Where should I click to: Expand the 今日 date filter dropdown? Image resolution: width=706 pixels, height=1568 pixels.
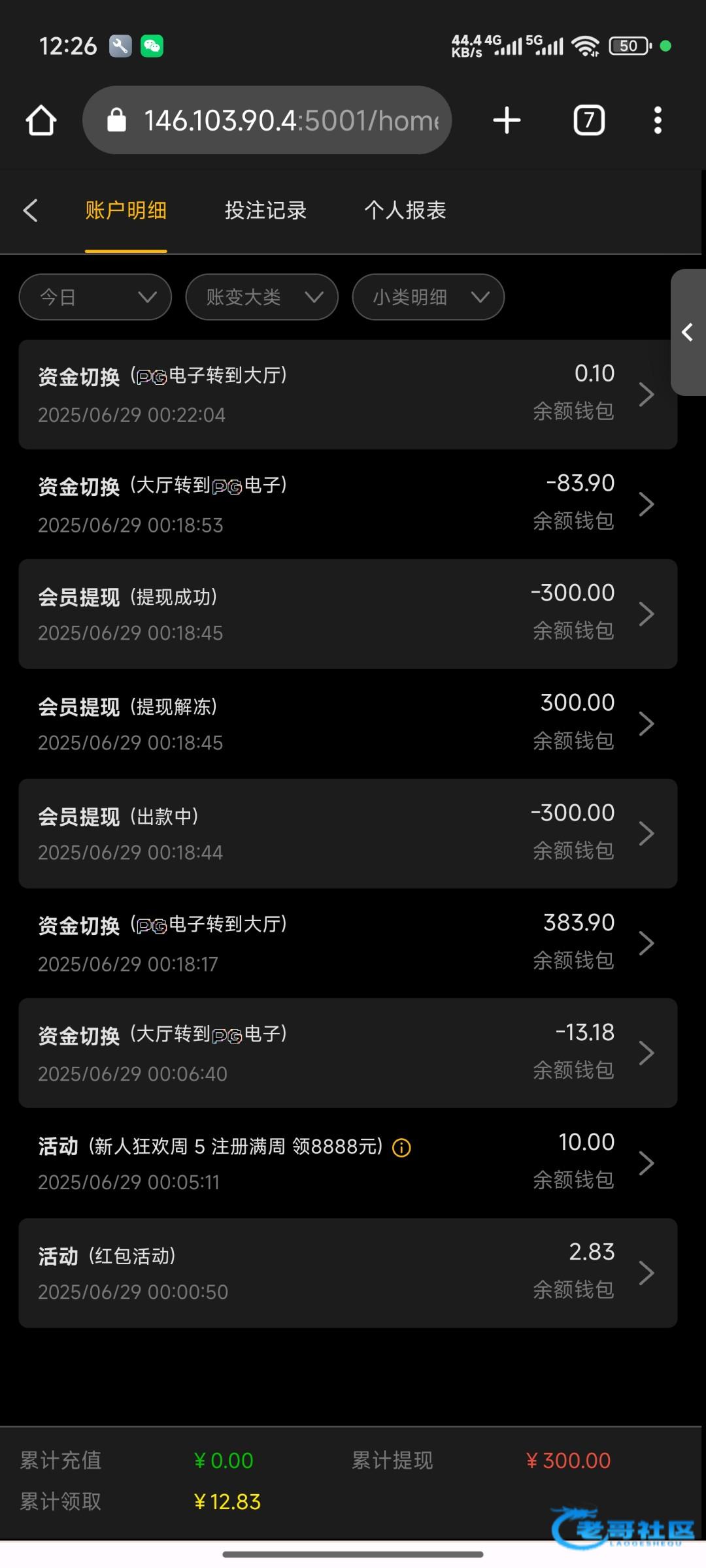point(95,297)
